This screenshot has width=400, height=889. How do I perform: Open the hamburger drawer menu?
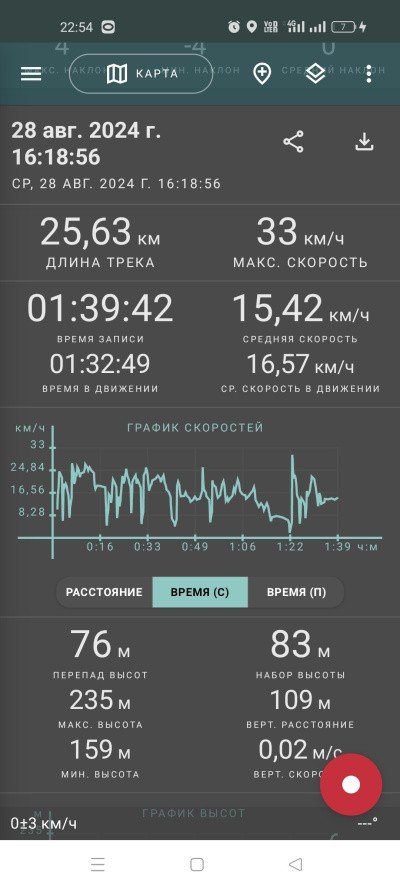point(31,74)
